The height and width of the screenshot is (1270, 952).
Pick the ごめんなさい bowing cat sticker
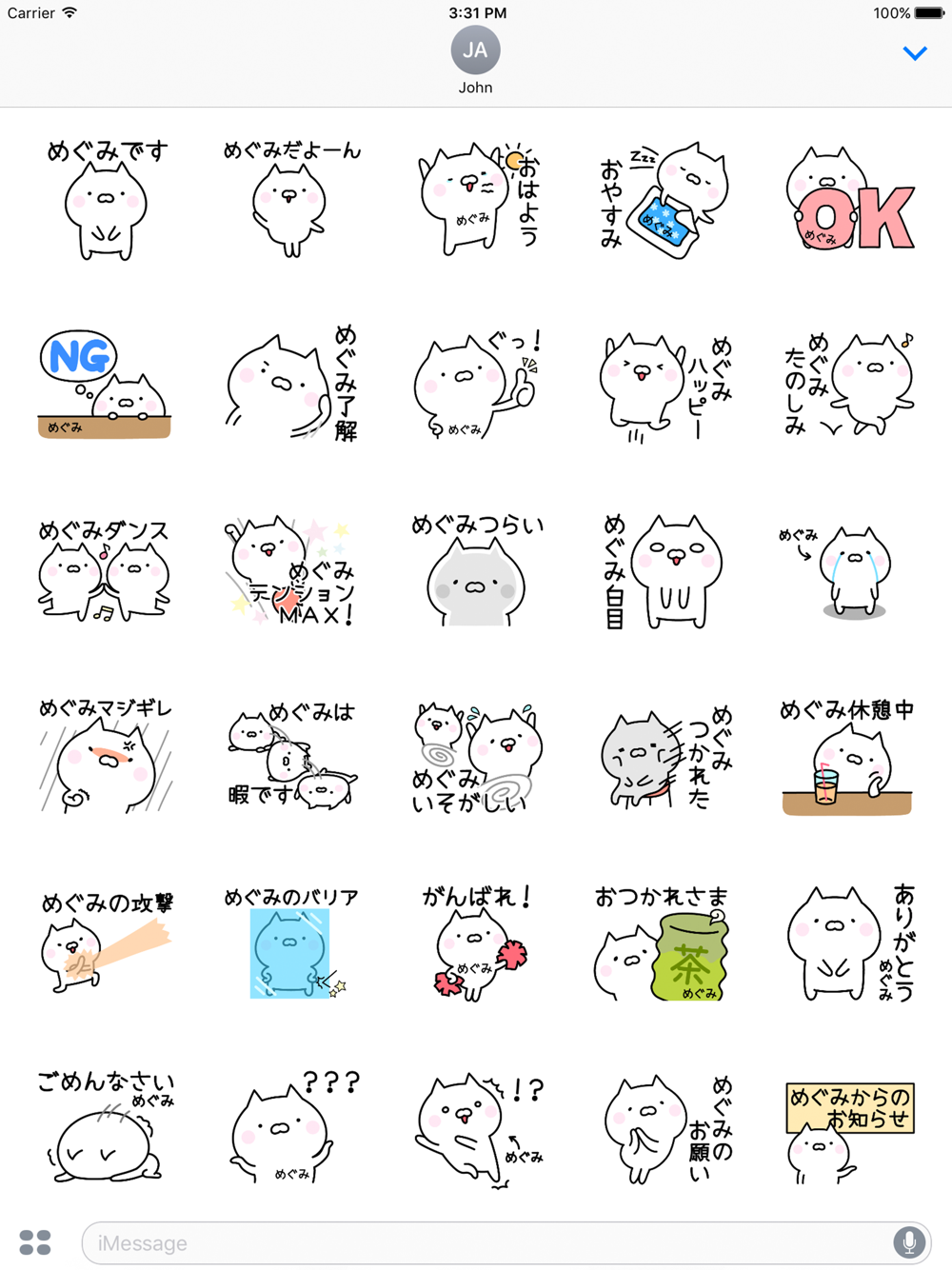(x=107, y=1128)
